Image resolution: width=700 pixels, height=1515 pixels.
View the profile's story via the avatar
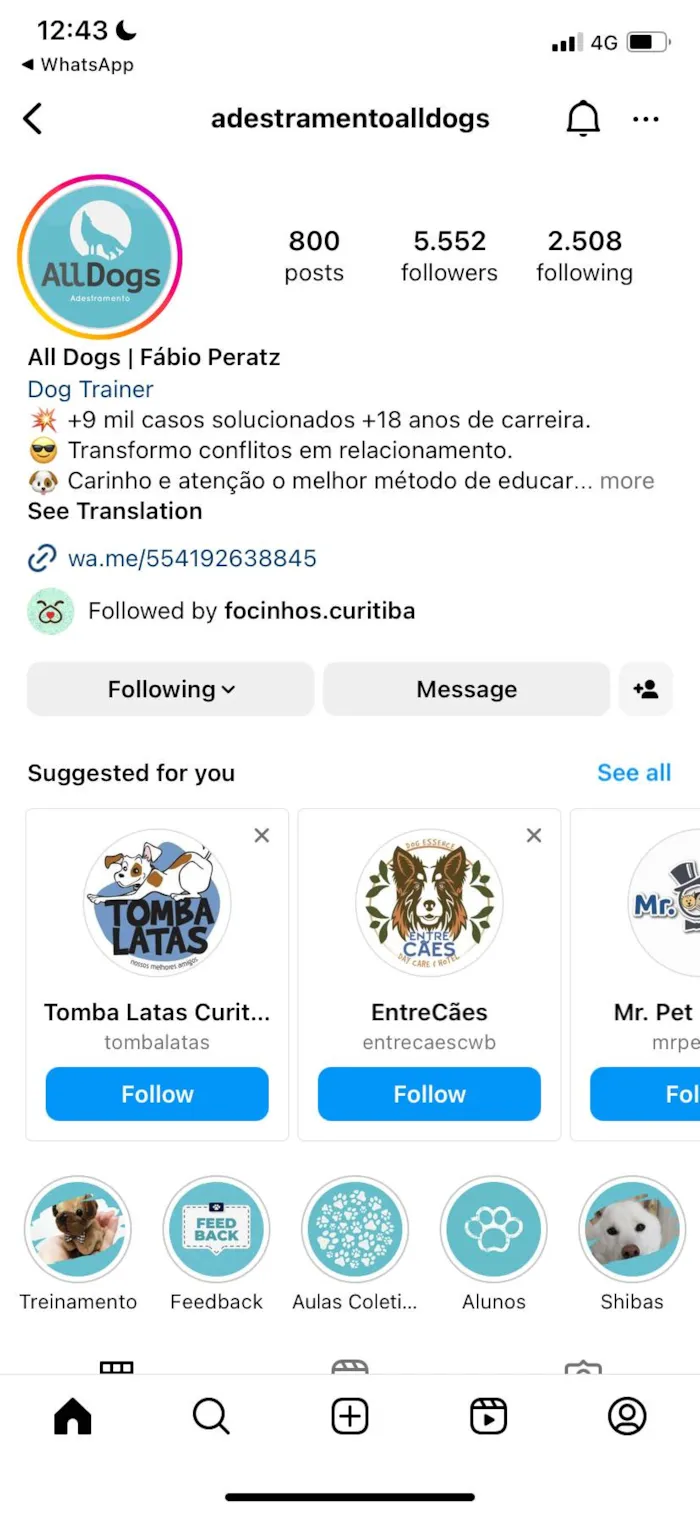[100, 257]
